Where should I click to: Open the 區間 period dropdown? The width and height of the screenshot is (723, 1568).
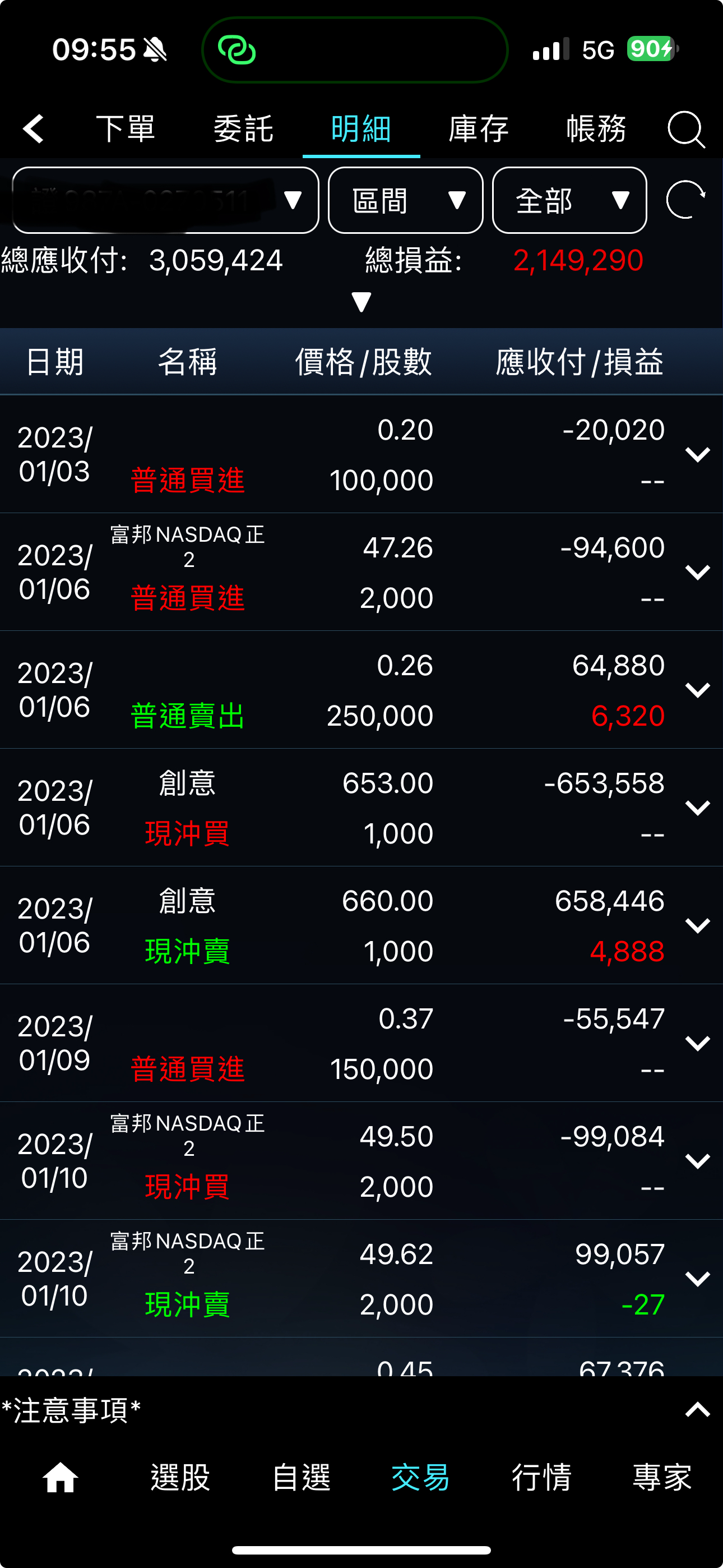point(405,200)
